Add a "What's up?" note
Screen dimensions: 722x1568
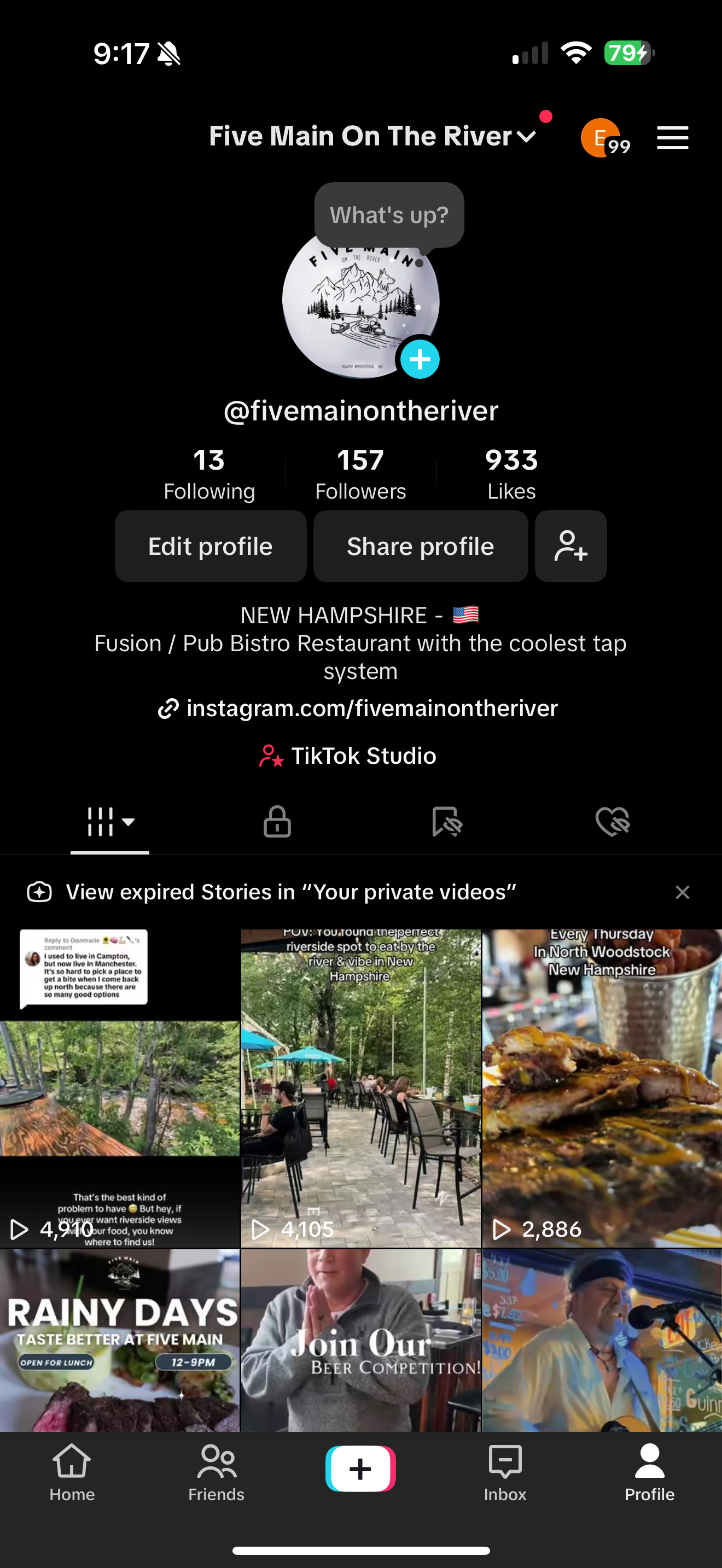click(389, 215)
